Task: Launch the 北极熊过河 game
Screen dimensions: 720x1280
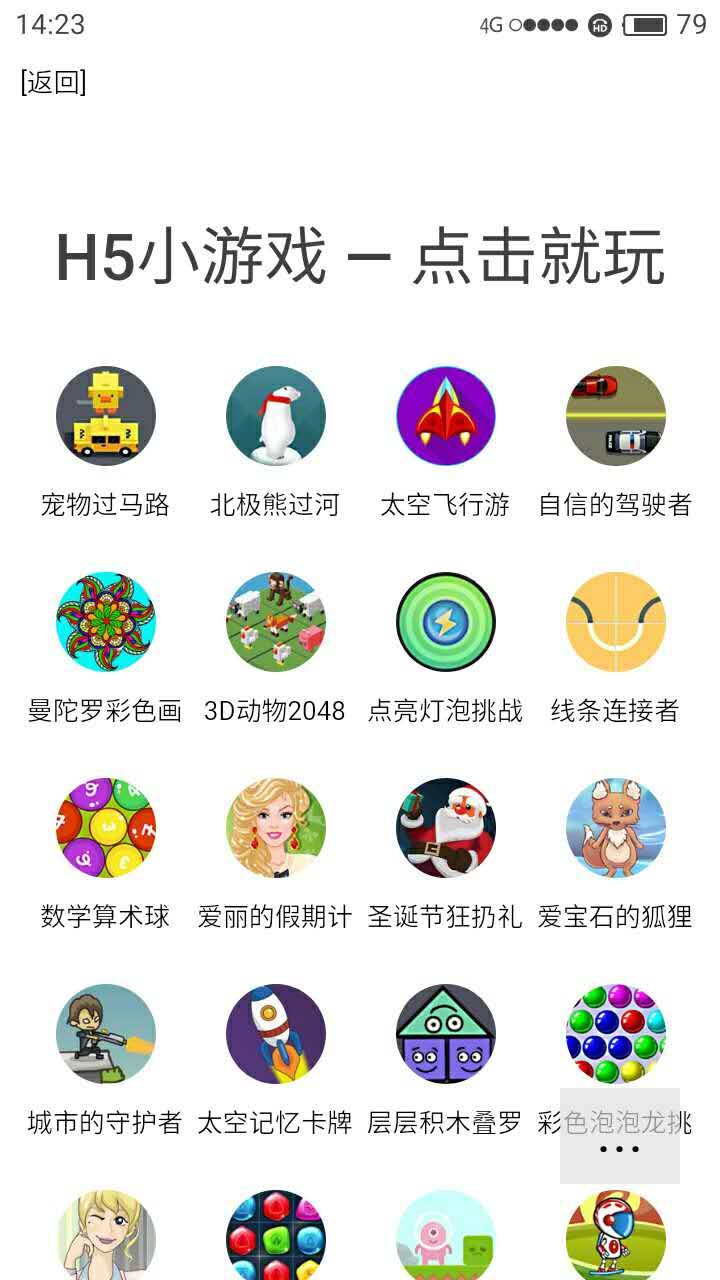Action: pyautogui.click(x=276, y=416)
